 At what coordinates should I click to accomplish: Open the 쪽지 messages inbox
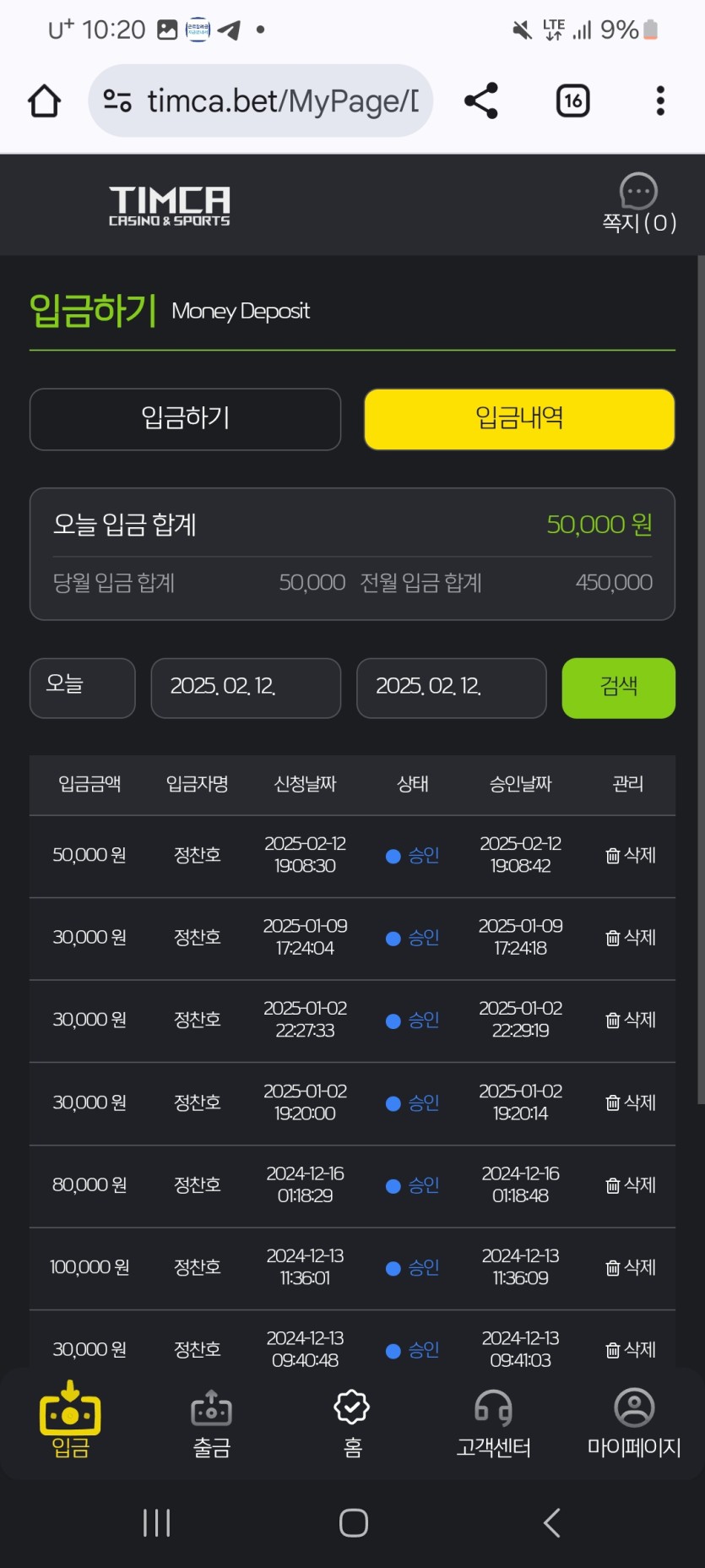point(638,204)
